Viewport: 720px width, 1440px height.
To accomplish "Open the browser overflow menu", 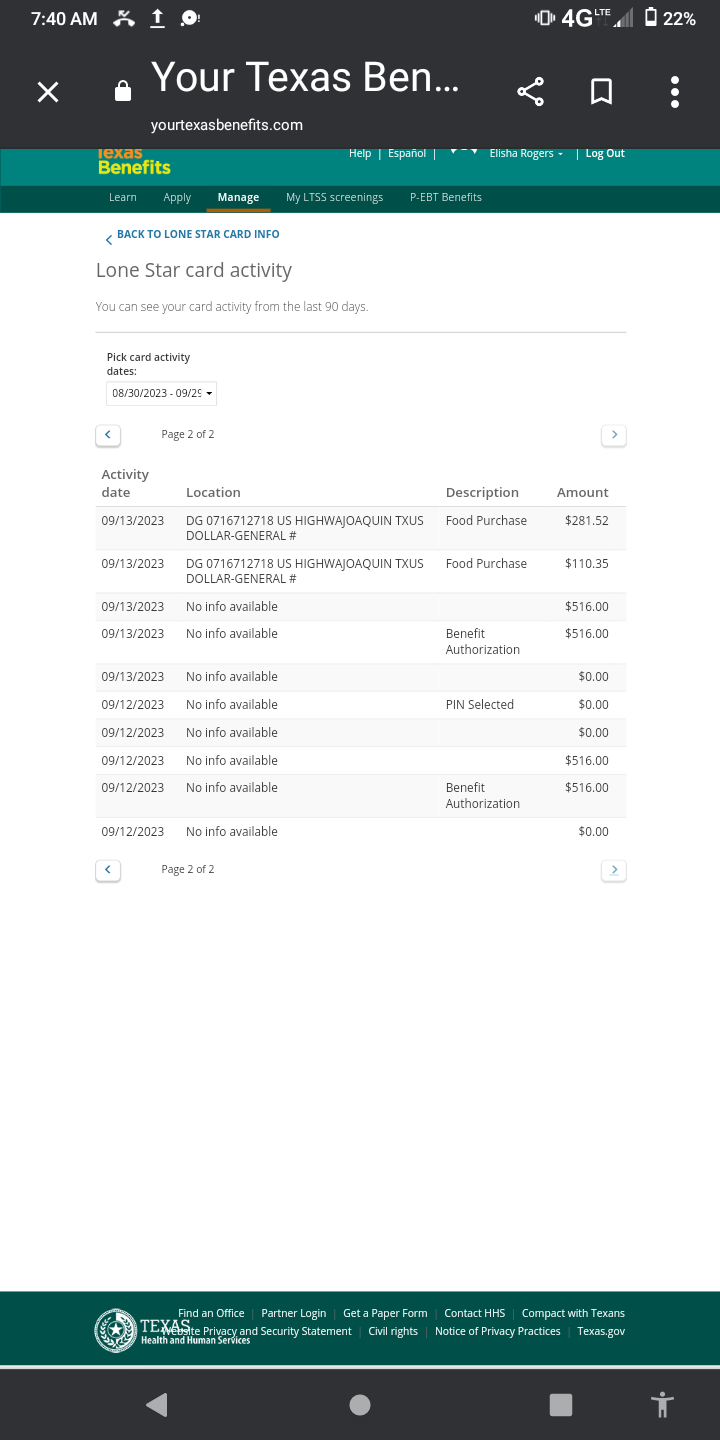I will pyautogui.click(x=675, y=92).
